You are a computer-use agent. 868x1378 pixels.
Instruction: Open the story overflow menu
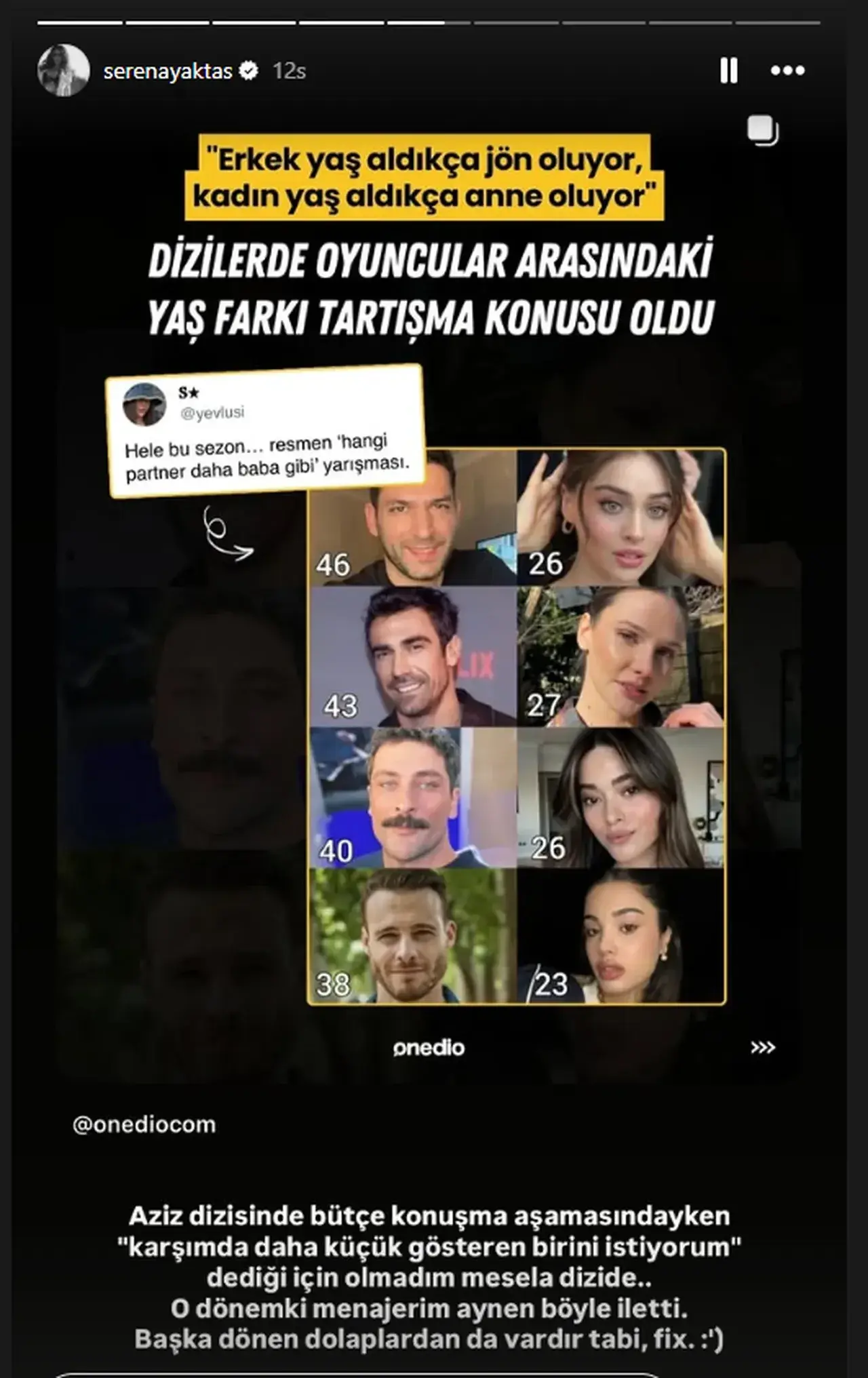click(787, 71)
